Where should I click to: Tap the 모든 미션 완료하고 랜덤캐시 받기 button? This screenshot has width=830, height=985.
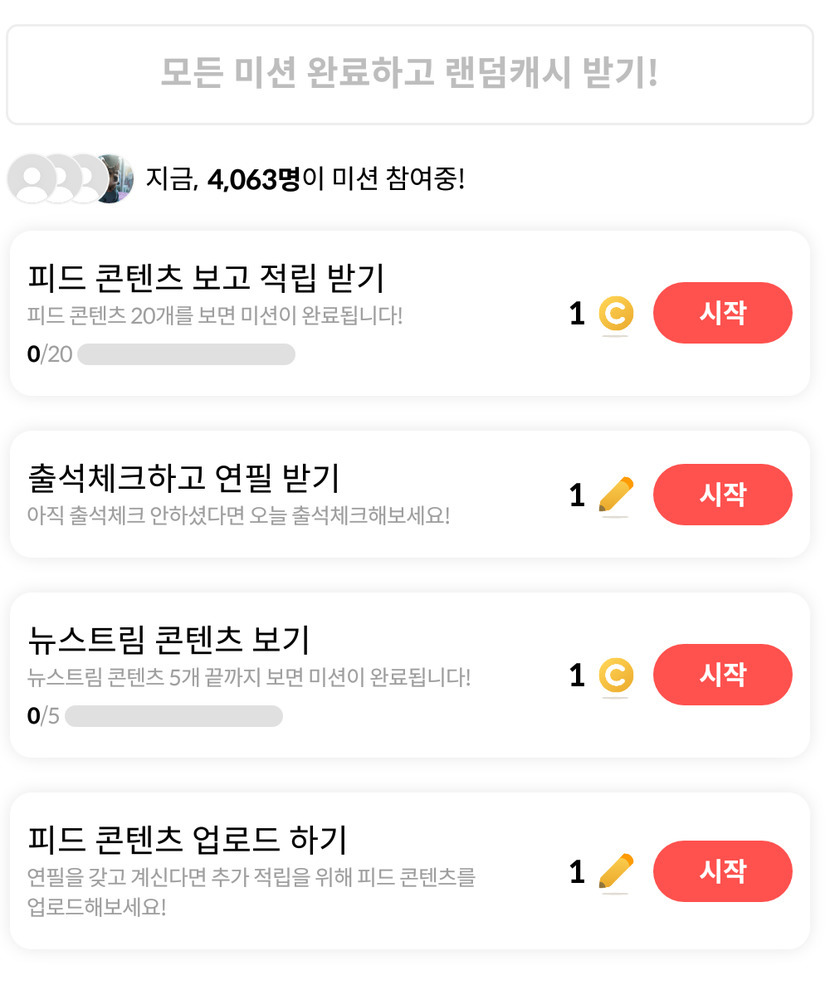click(410, 74)
